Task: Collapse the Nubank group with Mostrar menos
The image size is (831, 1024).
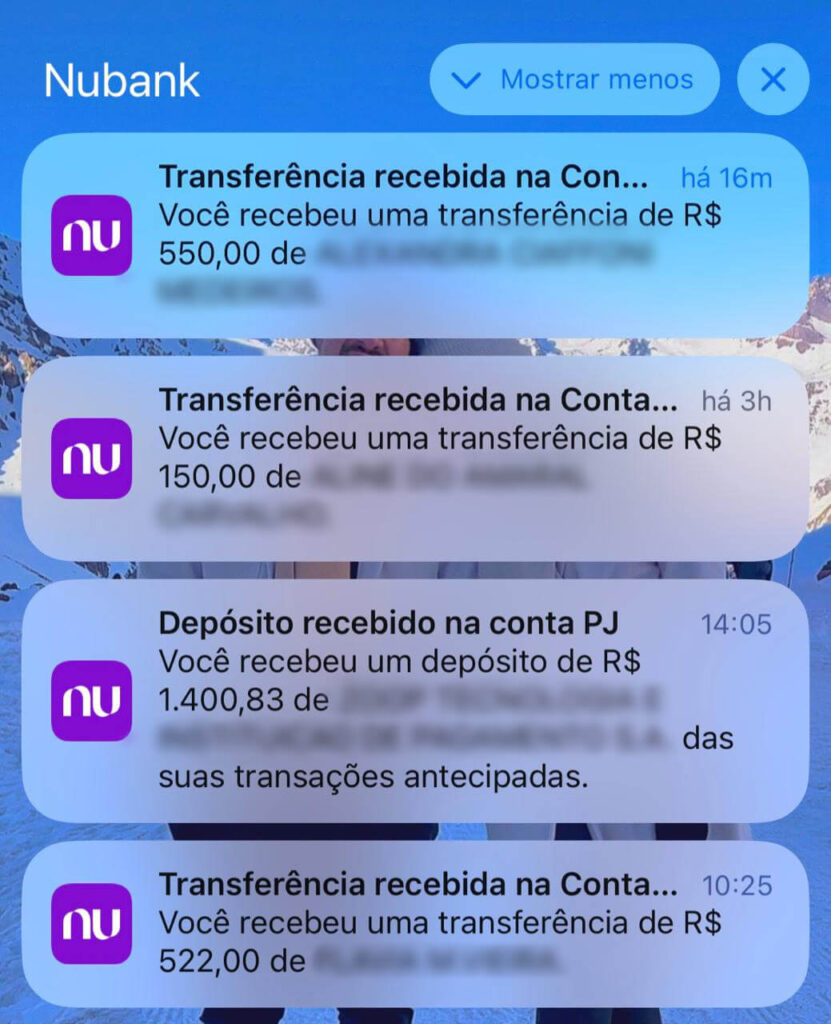Action: click(574, 80)
